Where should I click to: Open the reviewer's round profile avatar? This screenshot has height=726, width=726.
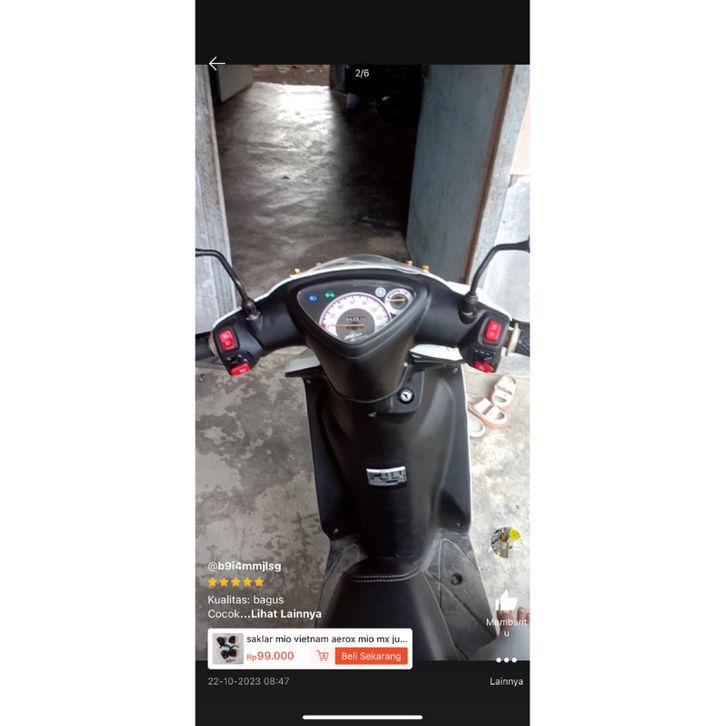tap(506, 541)
